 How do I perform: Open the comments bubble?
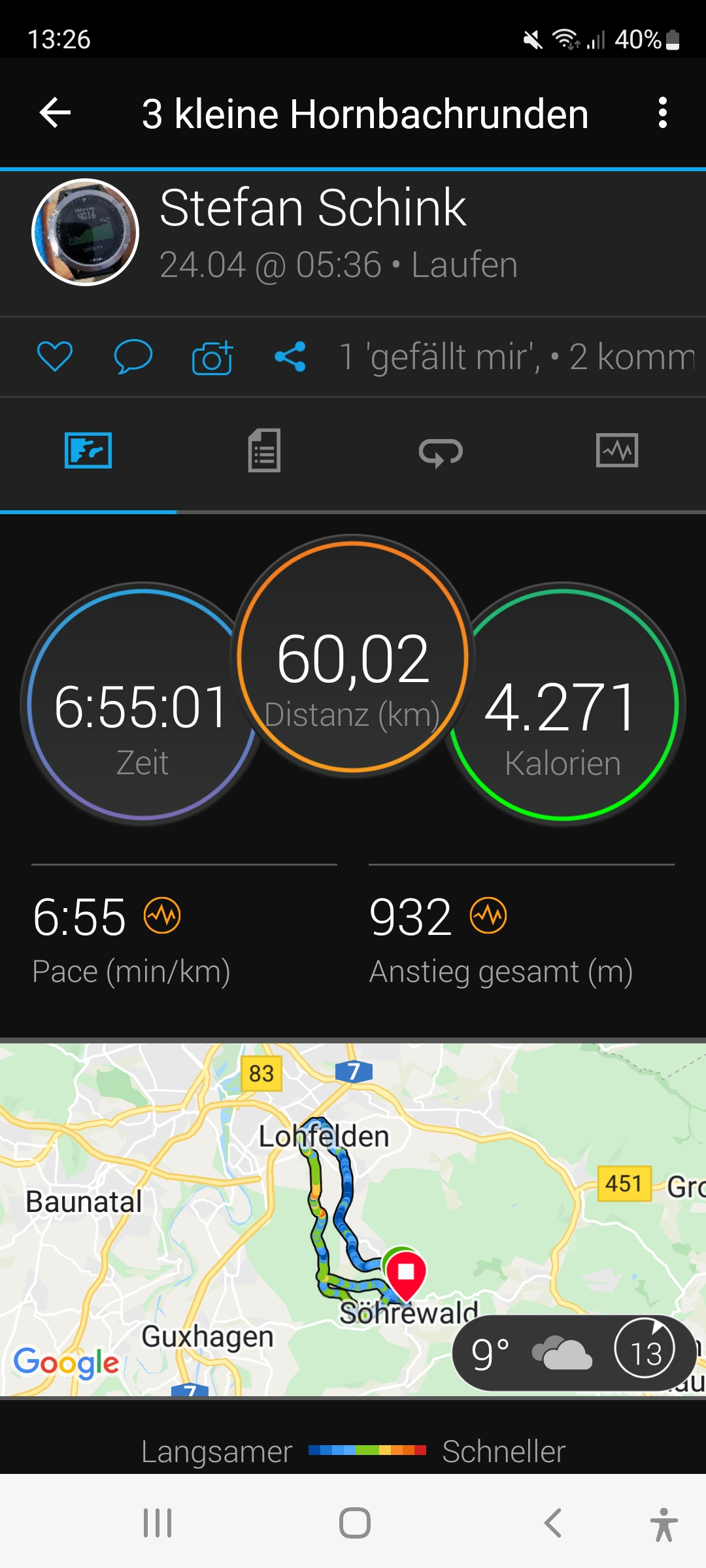(x=133, y=357)
